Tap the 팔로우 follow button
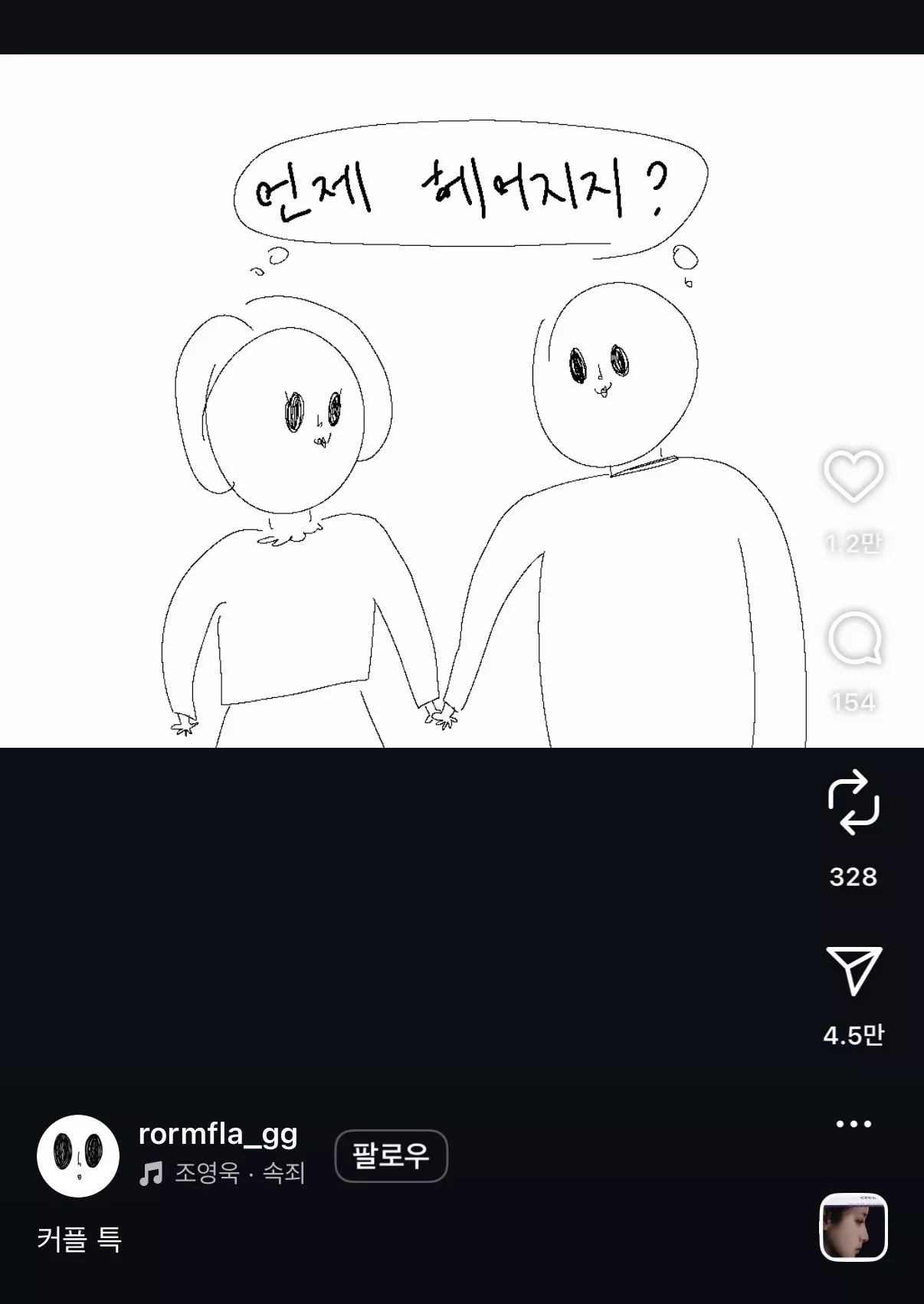Image resolution: width=924 pixels, height=1304 pixels. point(391,1155)
